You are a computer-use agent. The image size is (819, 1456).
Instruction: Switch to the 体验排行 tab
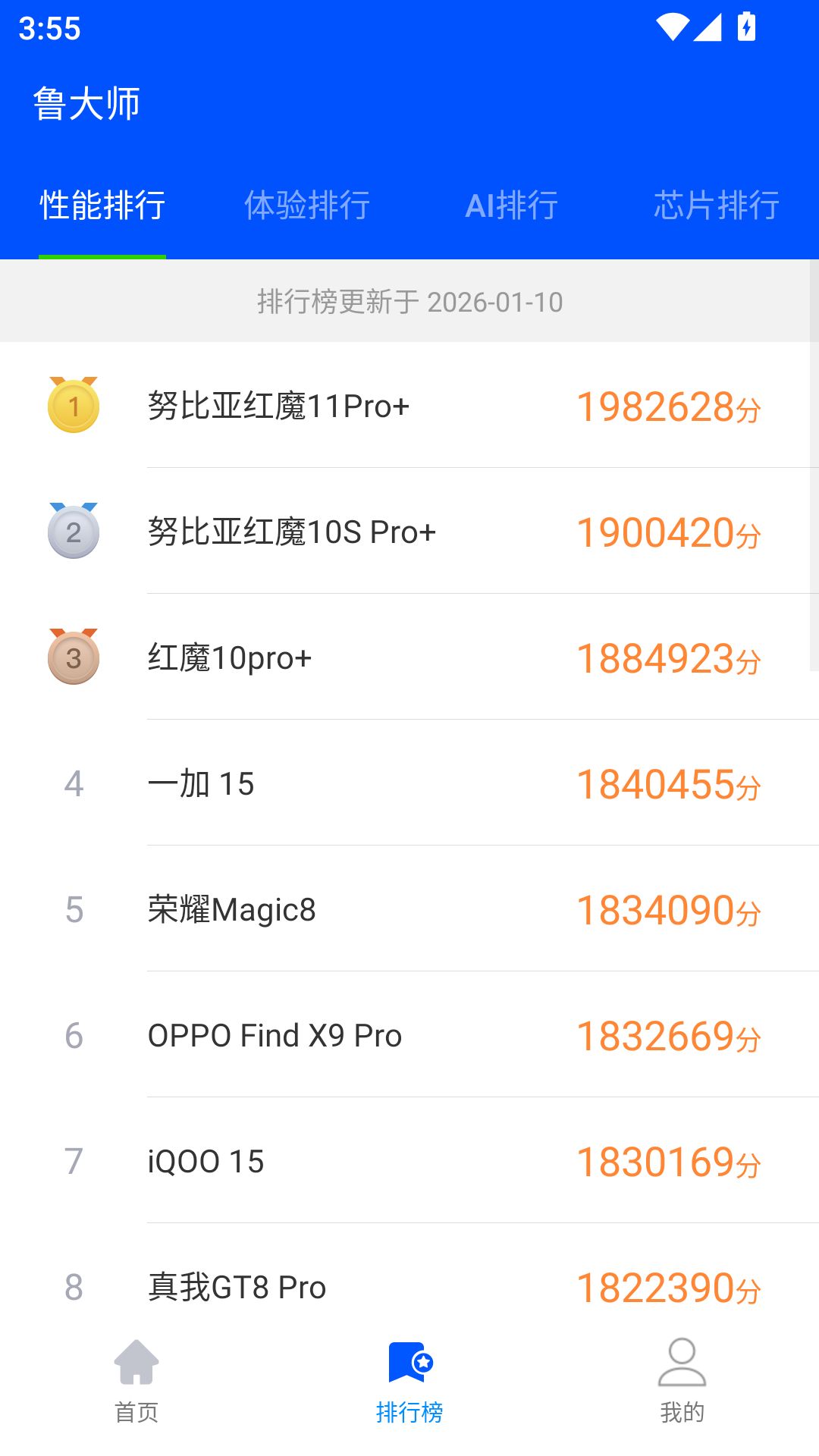pyautogui.click(x=307, y=205)
